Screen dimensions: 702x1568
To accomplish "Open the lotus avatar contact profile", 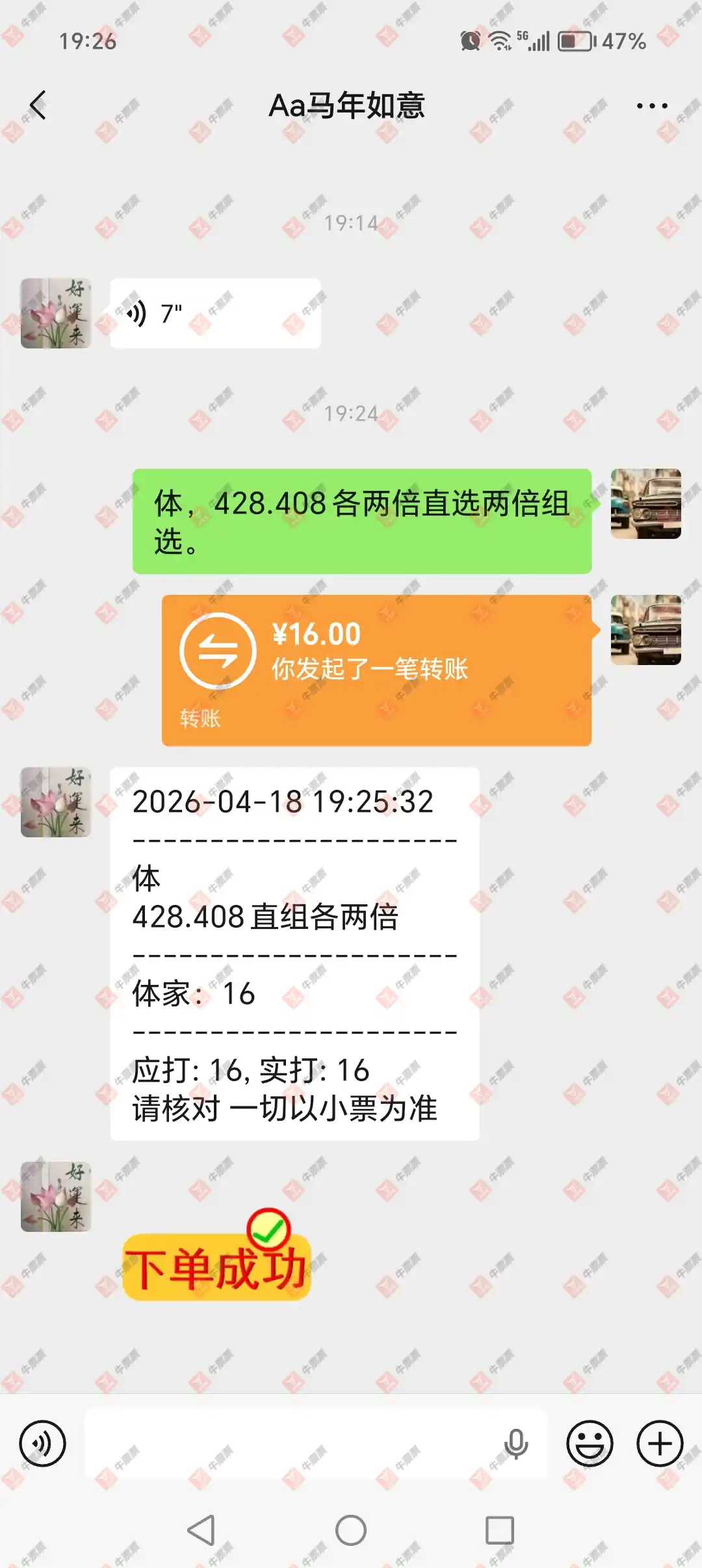I will 56,313.
